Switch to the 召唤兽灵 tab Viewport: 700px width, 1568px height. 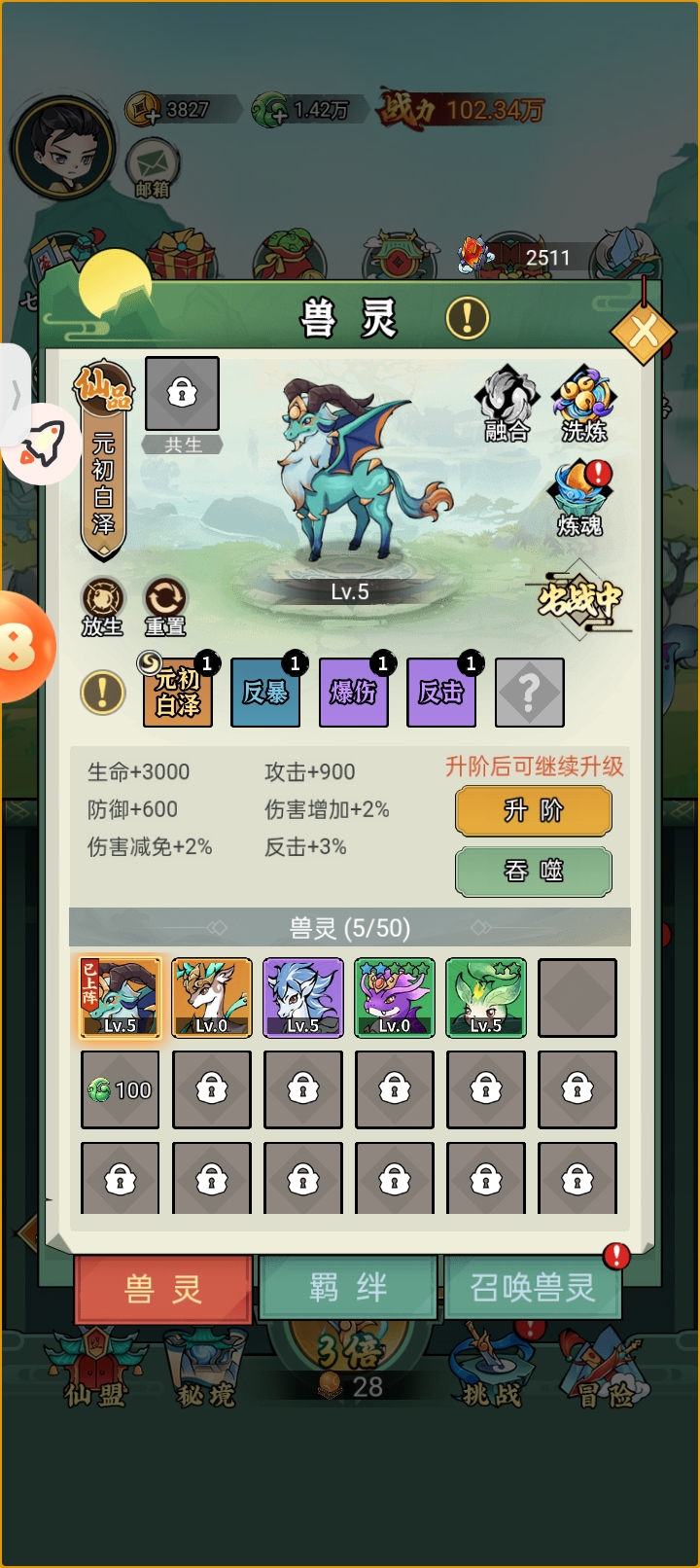pos(532,1288)
